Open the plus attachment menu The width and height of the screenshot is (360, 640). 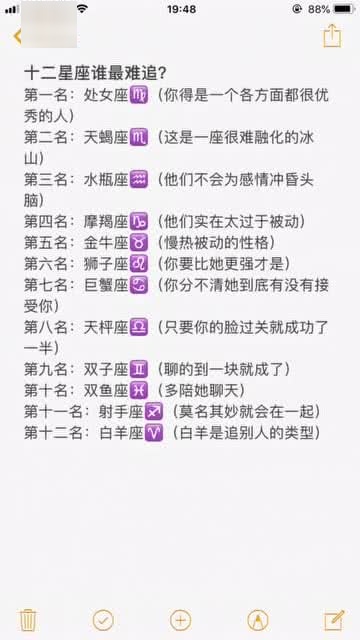pyautogui.click(x=180, y=620)
